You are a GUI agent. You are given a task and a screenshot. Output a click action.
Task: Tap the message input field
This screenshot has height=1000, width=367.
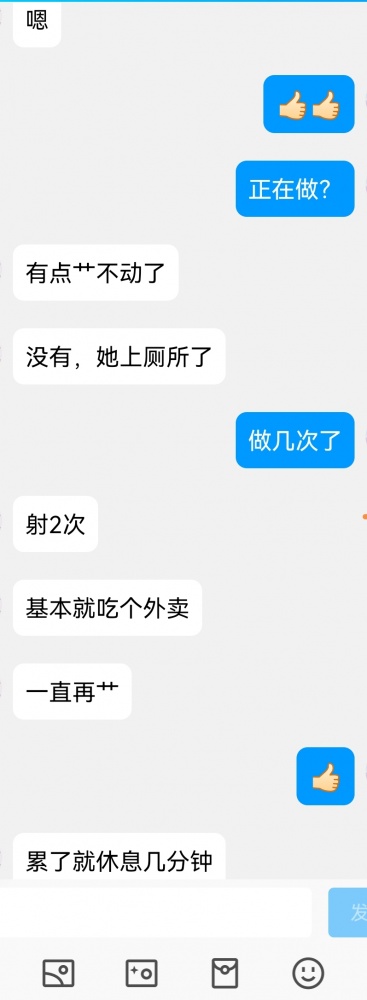(x=154, y=913)
